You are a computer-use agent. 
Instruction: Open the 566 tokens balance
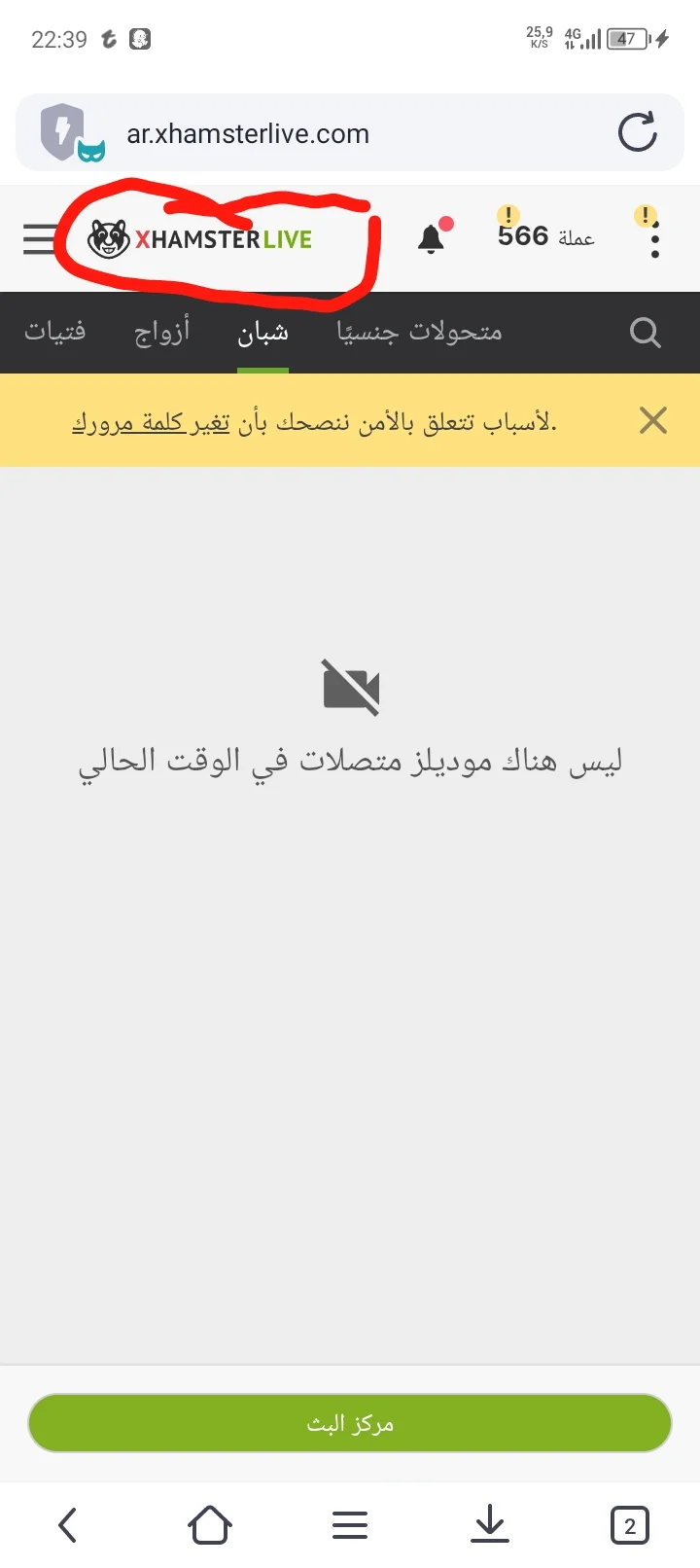[544, 236]
